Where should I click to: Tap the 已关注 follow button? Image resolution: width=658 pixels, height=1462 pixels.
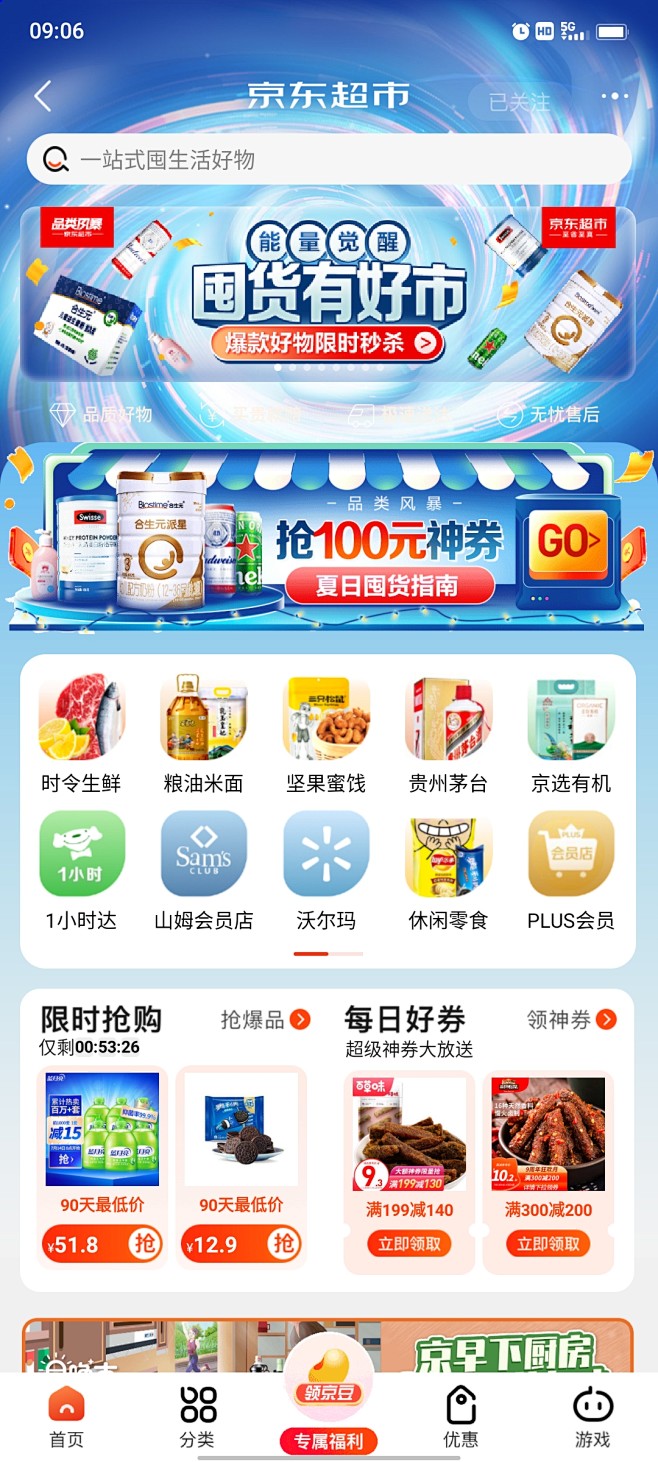click(x=519, y=102)
